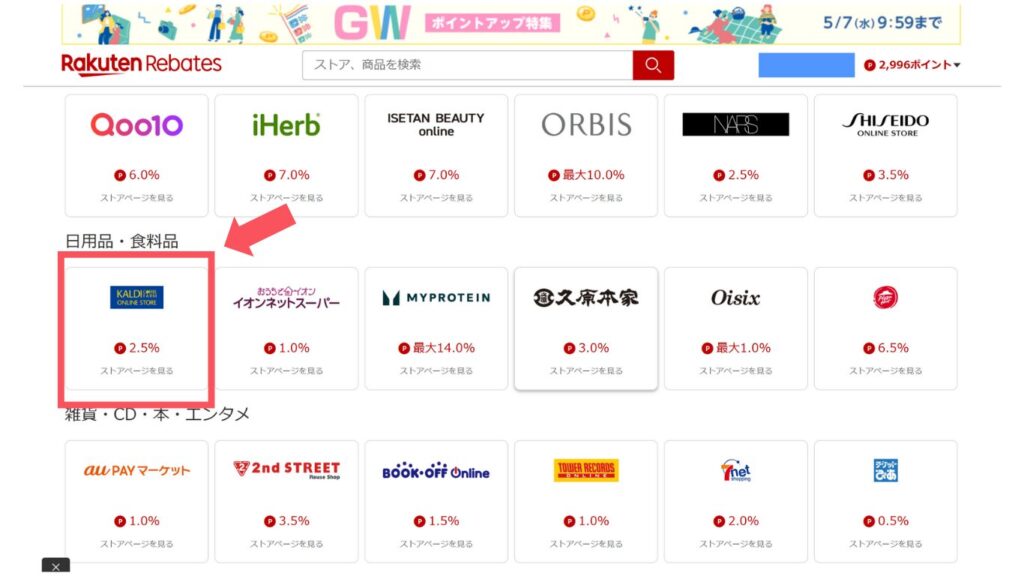This screenshot has height=576, width=1024.
Task: Open the 2,996 points dropdown
Action: (x=911, y=65)
